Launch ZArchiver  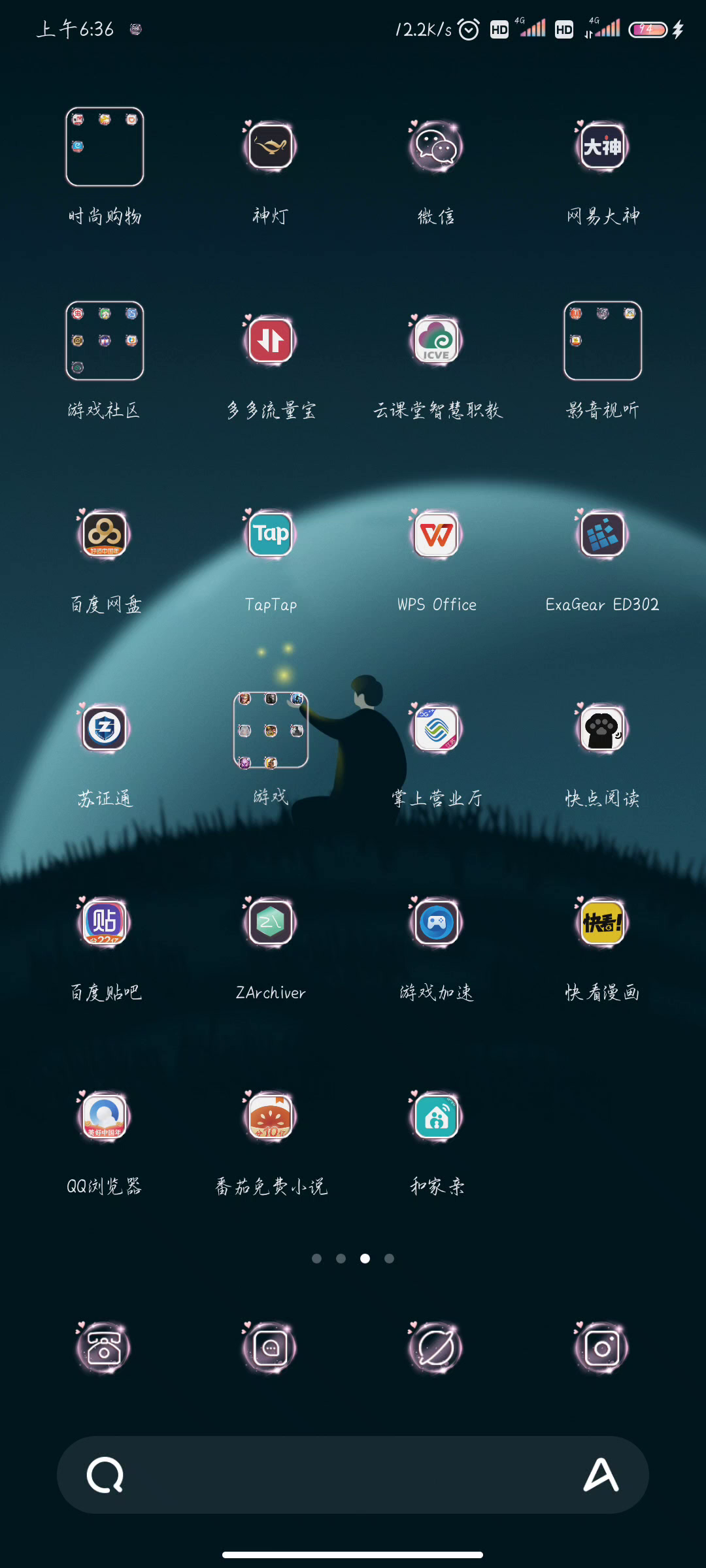pyautogui.click(x=270, y=923)
